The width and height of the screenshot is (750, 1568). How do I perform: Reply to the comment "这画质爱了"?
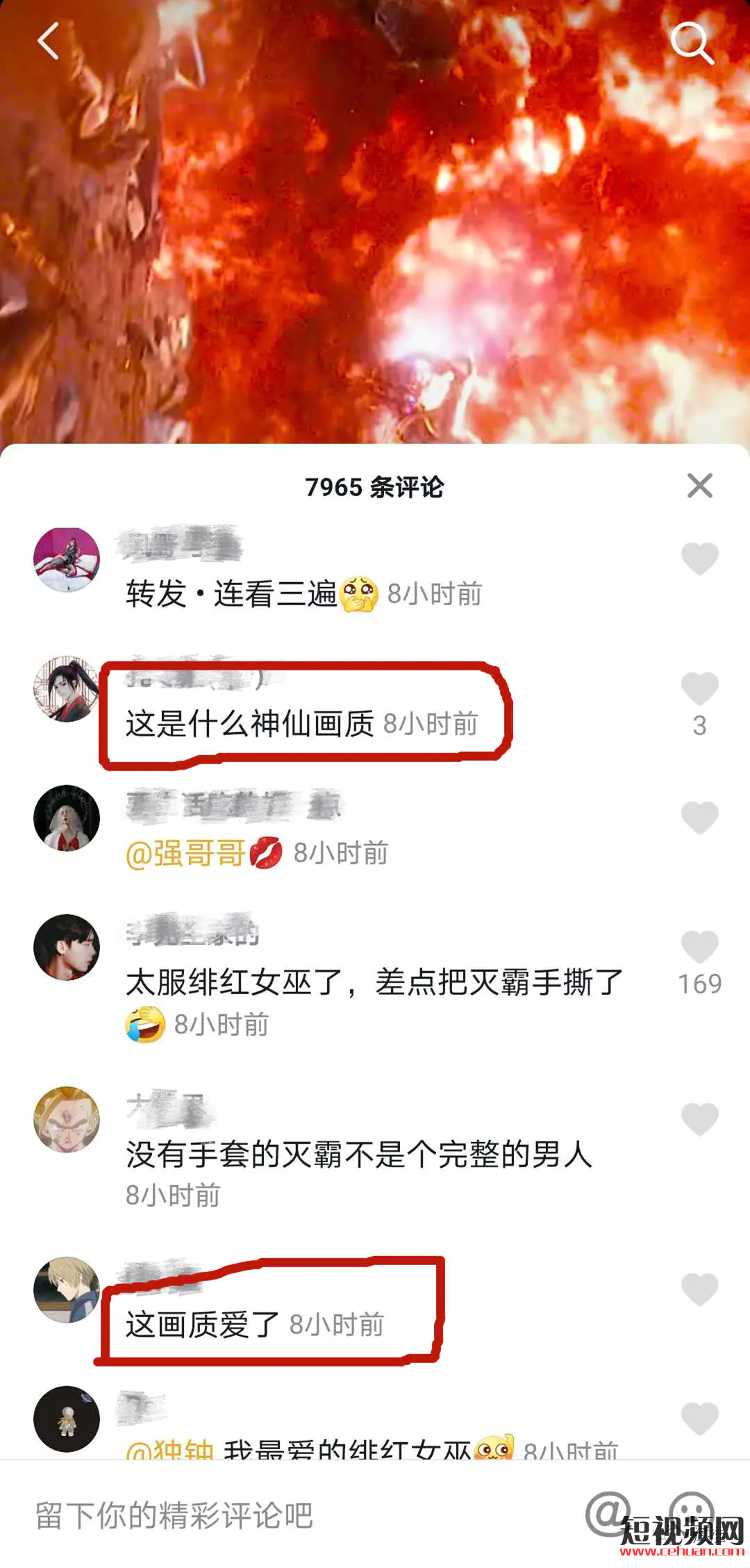(203, 1325)
